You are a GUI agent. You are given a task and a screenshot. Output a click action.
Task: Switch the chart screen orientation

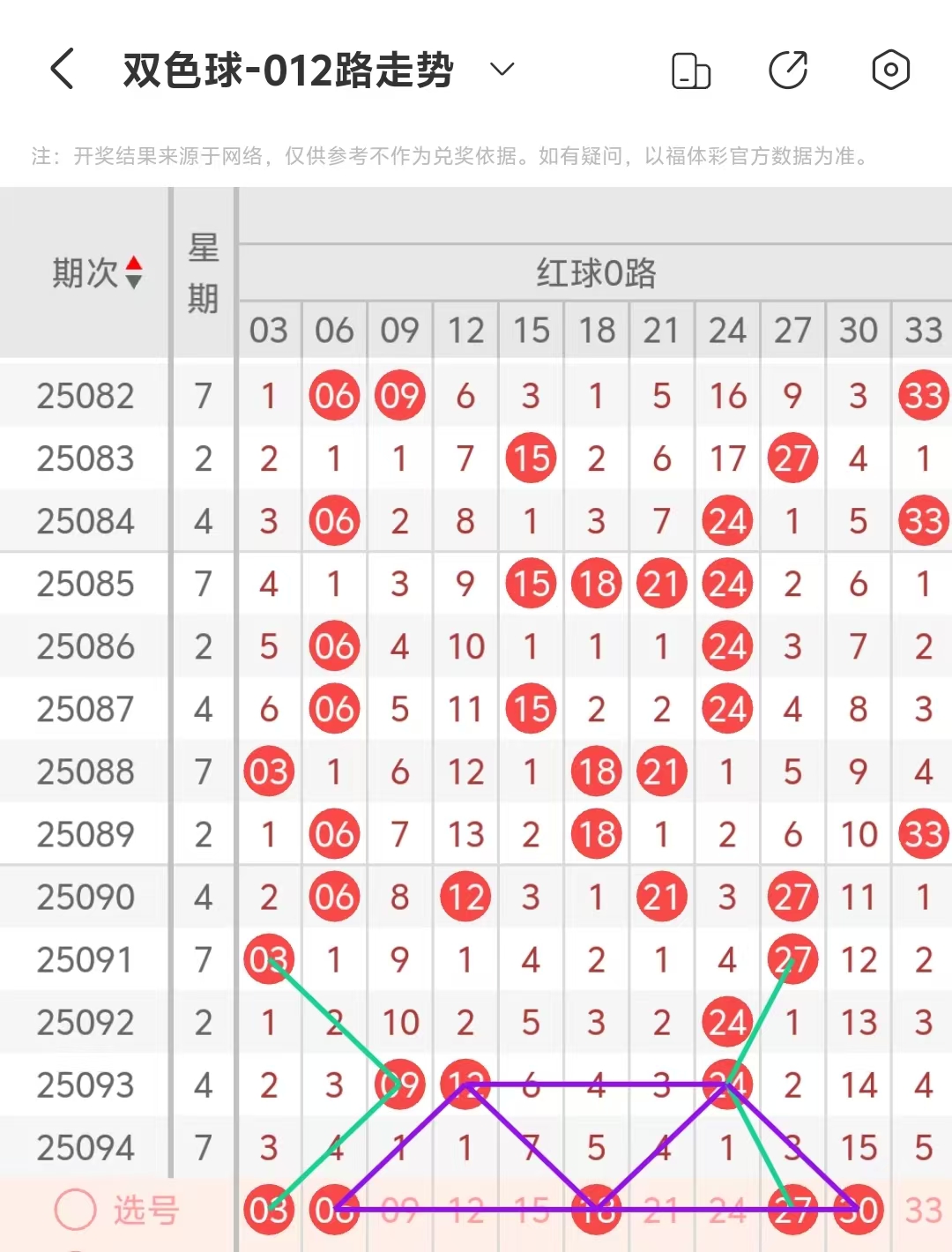tap(691, 71)
